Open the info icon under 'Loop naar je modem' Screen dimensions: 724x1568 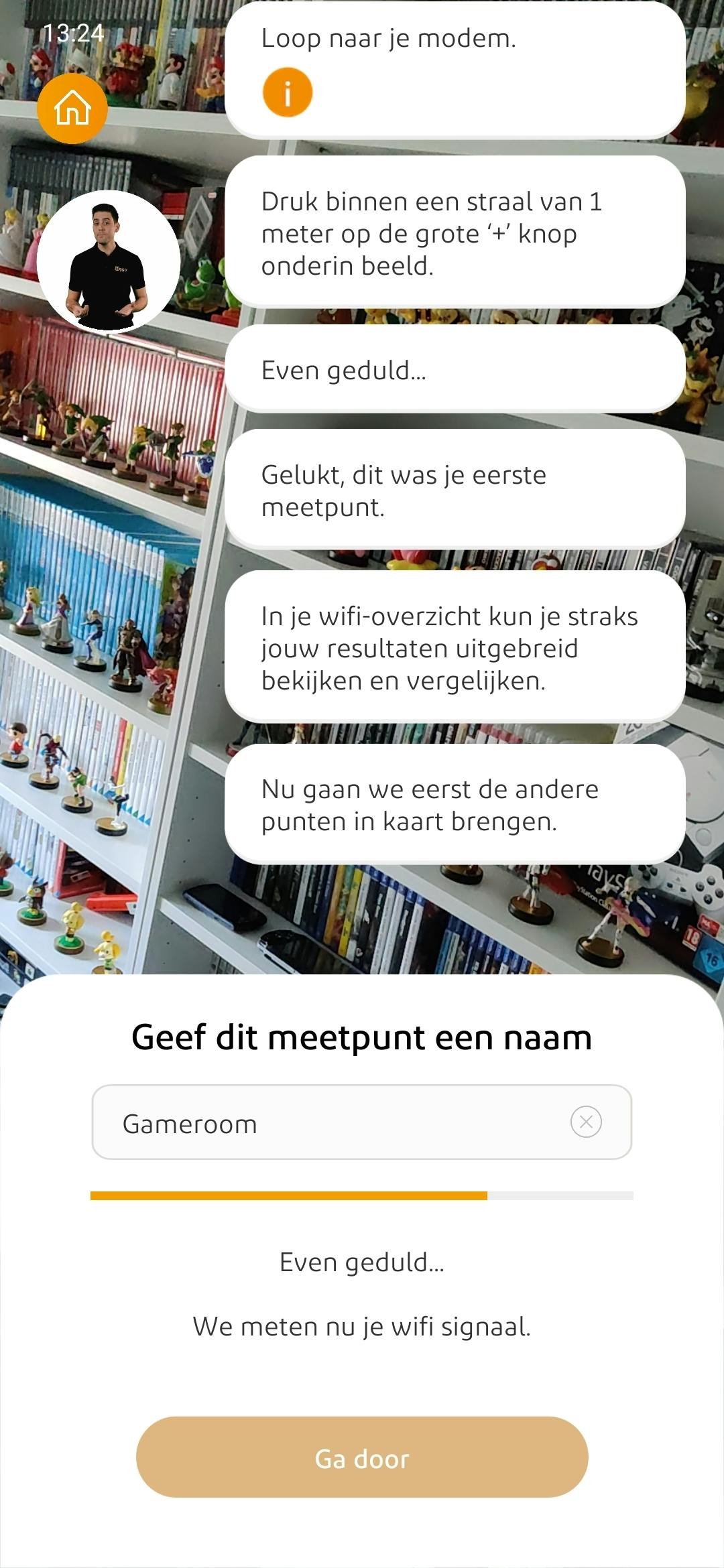point(288,92)
